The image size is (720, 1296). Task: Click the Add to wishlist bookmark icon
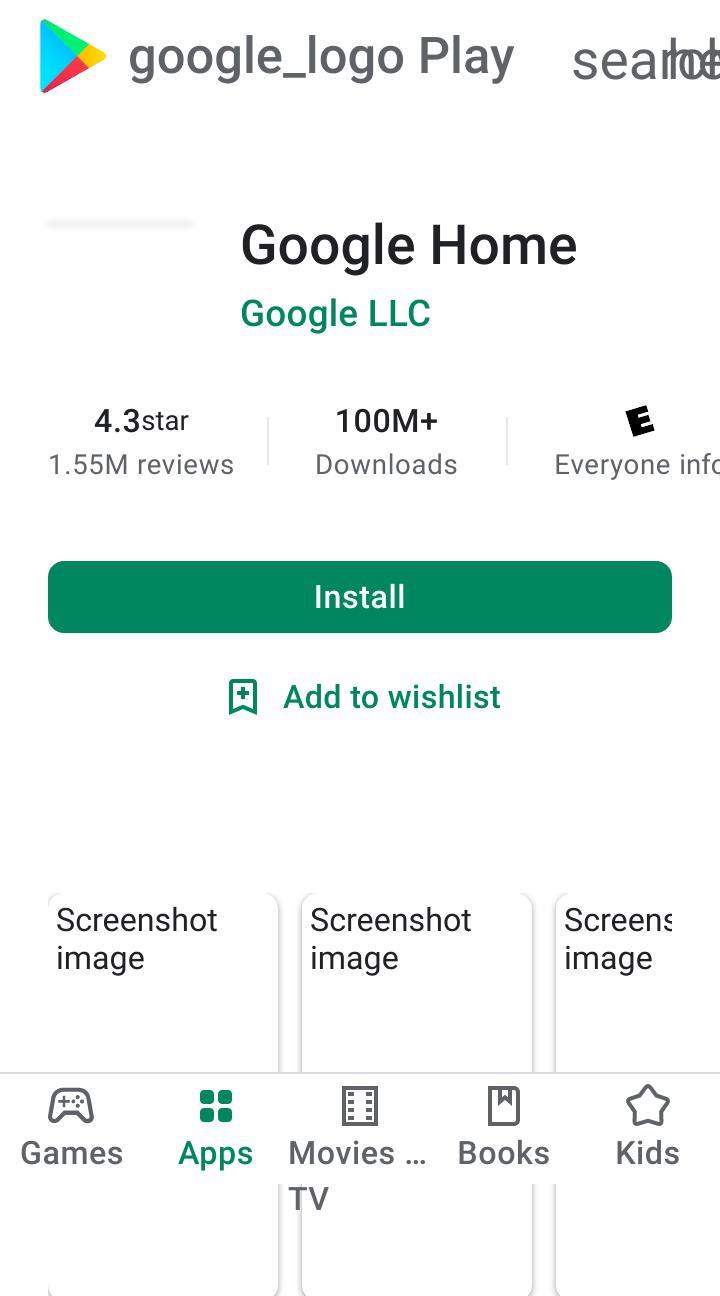[x=243, y=696]
